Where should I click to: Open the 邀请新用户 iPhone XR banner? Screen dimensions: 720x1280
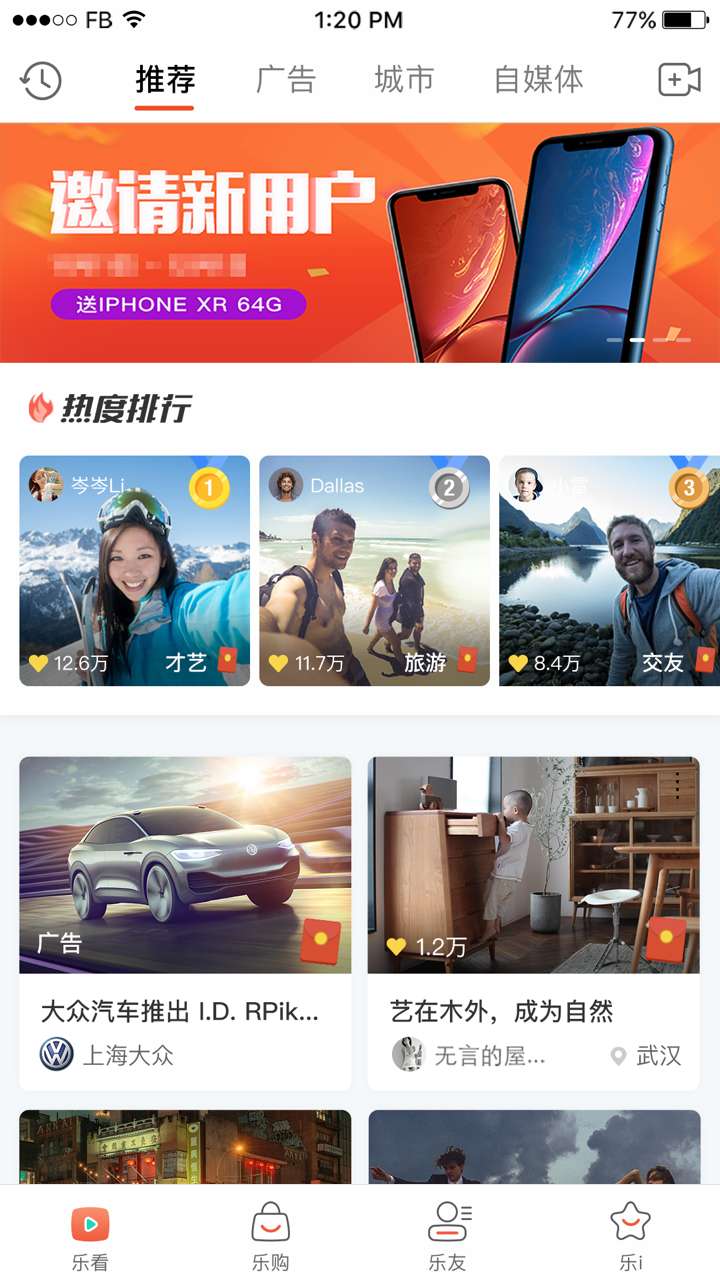pyautogui.click(x=360, y=242)
